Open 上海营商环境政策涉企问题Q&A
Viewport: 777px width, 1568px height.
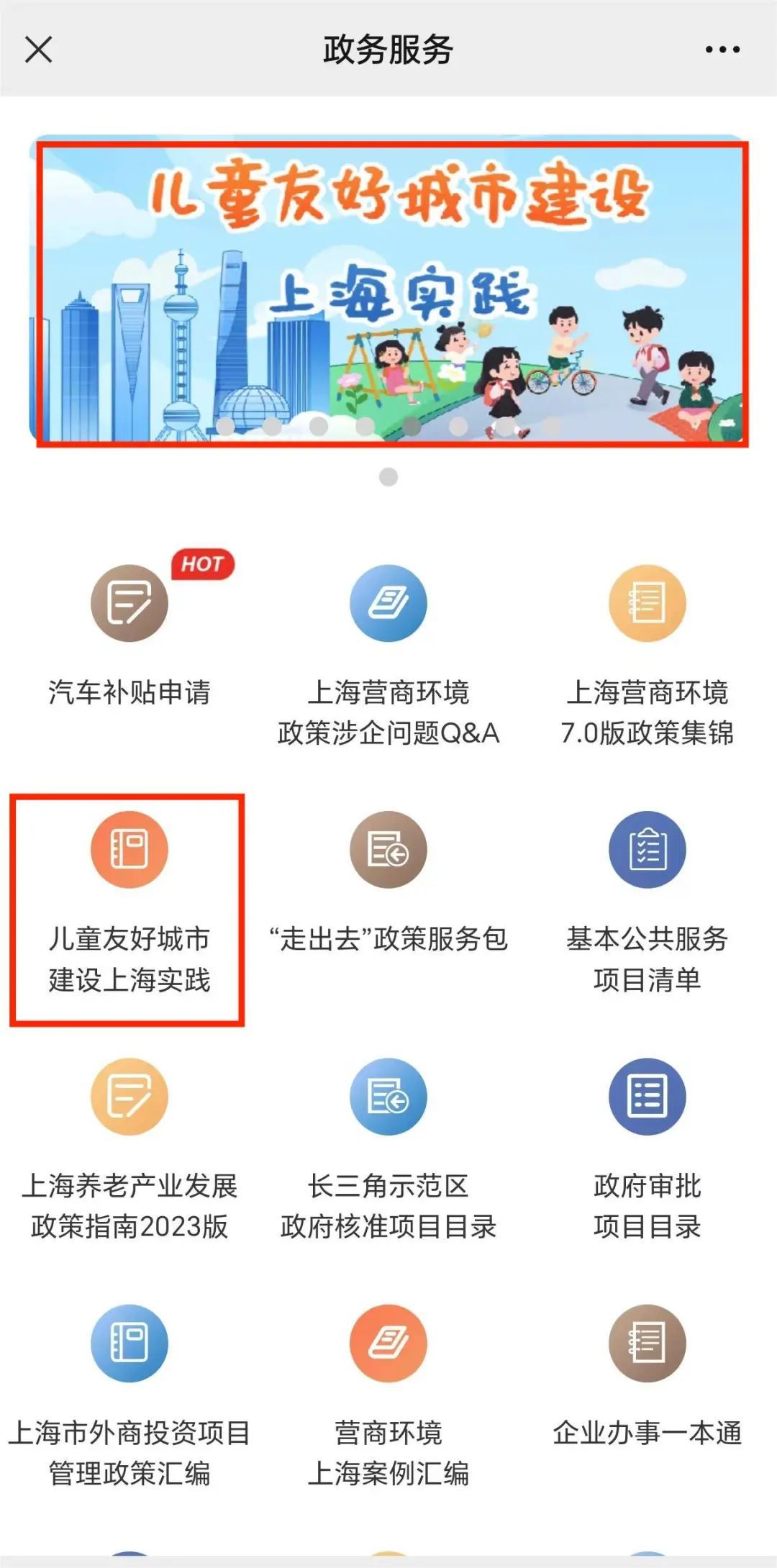coord(388,603)
